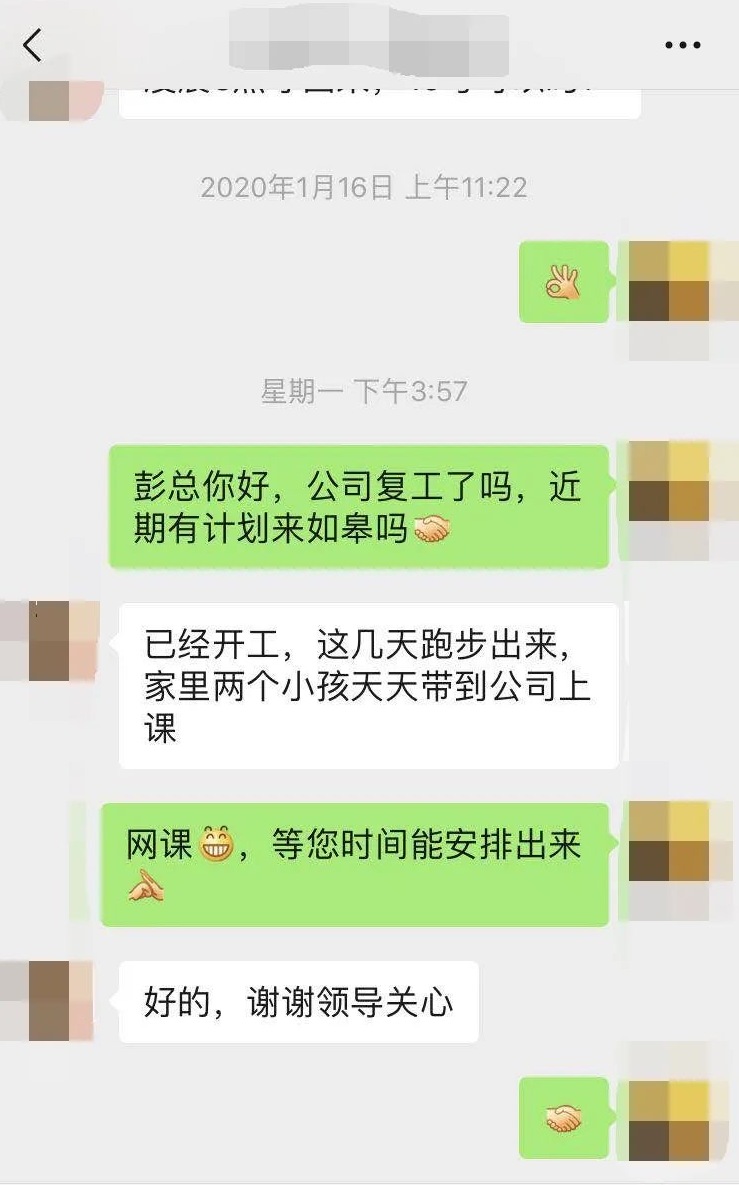
Task: Go back to the chat list
Action: coord(33,45)
